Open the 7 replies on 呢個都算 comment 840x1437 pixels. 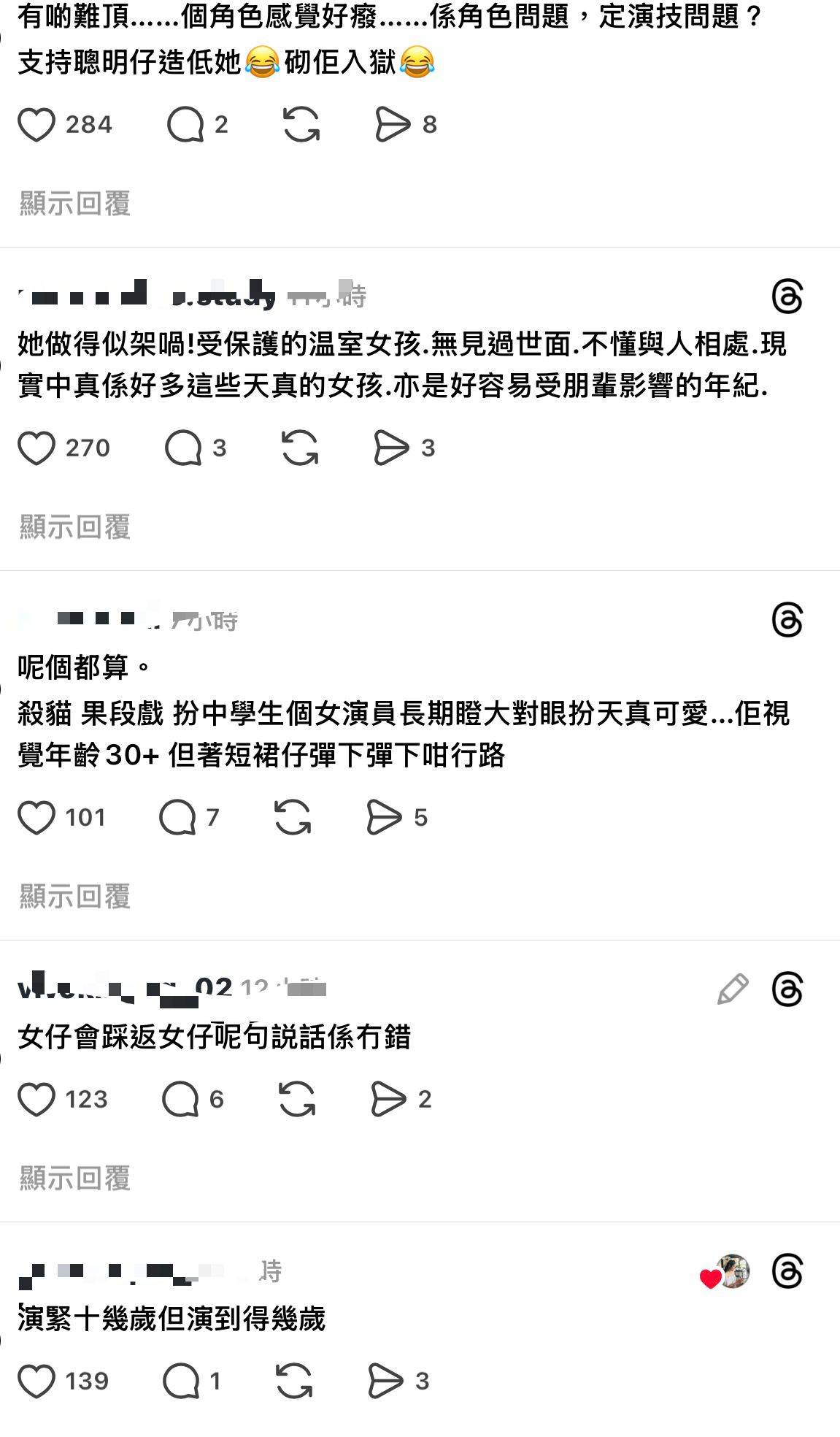click(x=178, y=818)
